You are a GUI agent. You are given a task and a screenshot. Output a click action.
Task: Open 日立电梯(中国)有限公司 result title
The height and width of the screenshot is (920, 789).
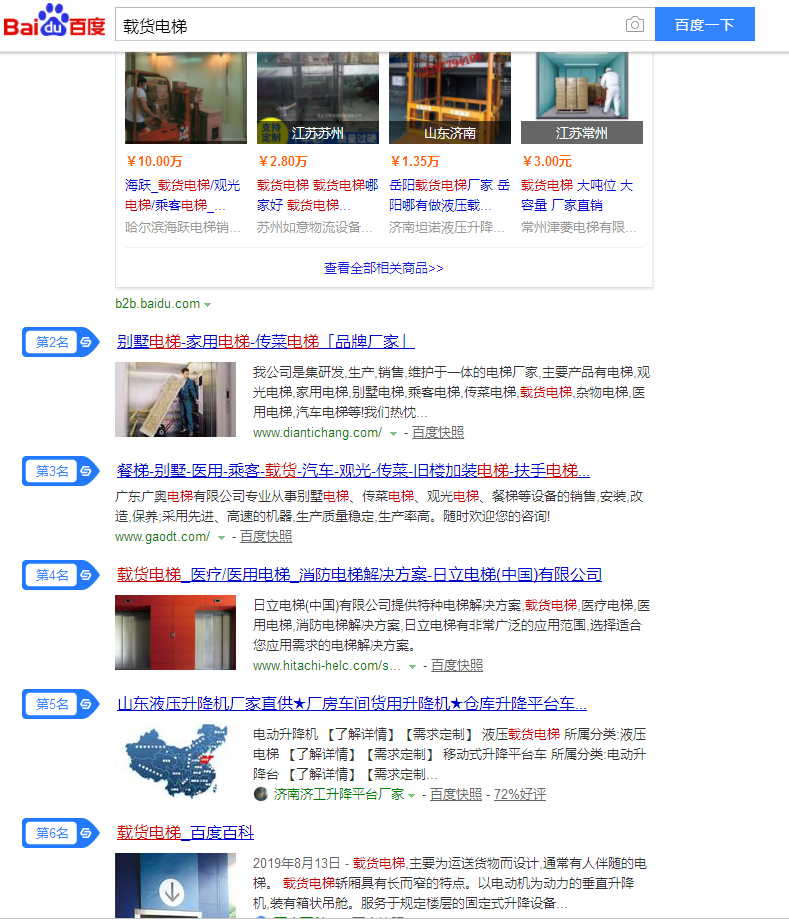[x=359, y=574]
